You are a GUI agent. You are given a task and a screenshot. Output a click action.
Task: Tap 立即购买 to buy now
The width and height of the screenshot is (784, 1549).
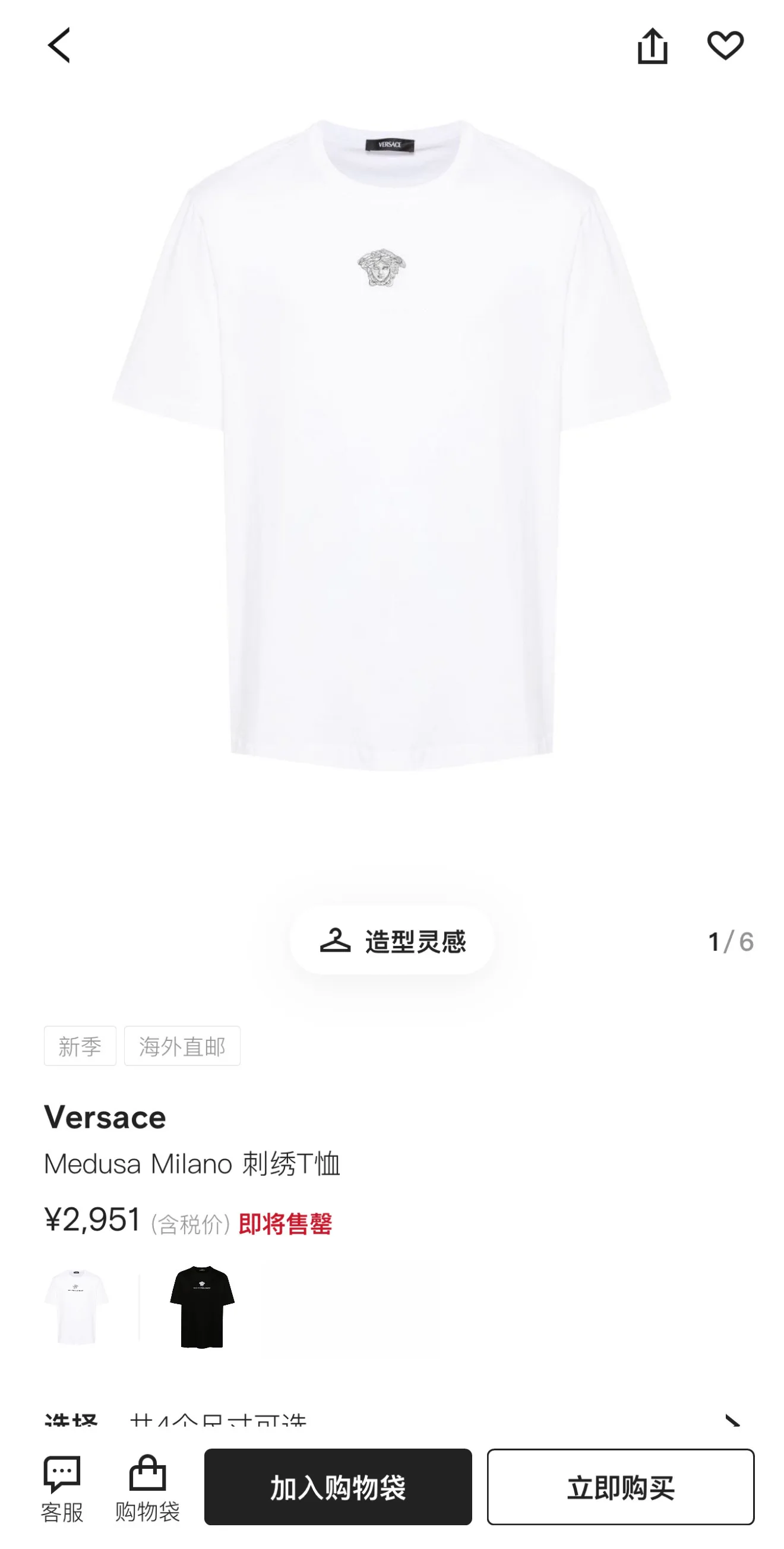(x=621, y=1487)
